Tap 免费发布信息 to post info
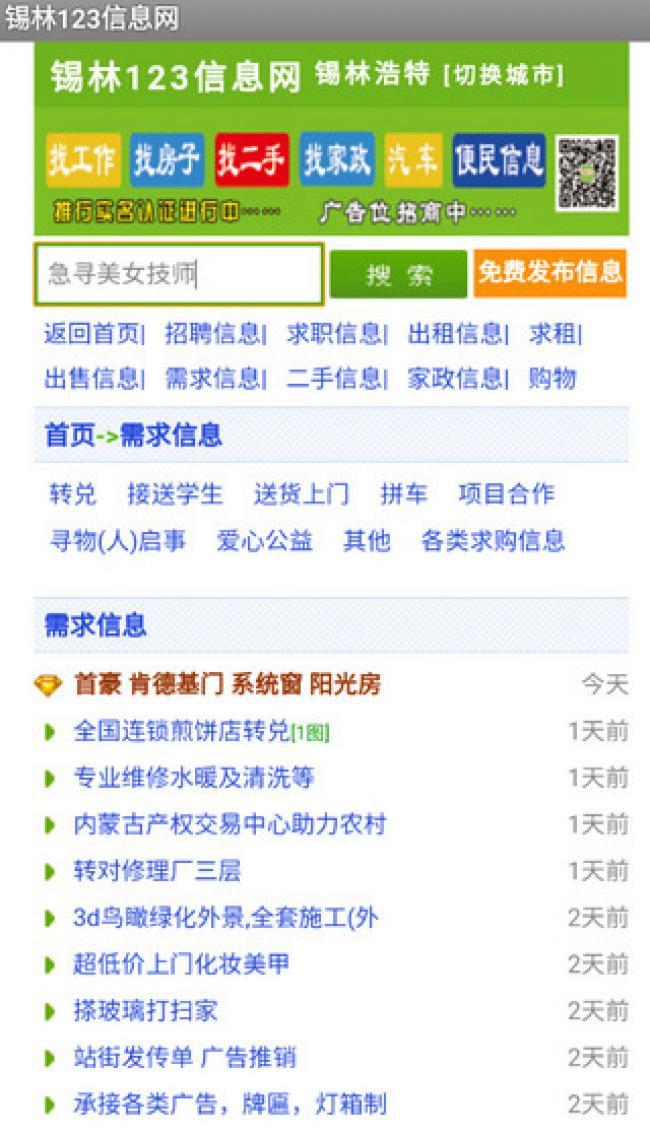 point(550,272)
